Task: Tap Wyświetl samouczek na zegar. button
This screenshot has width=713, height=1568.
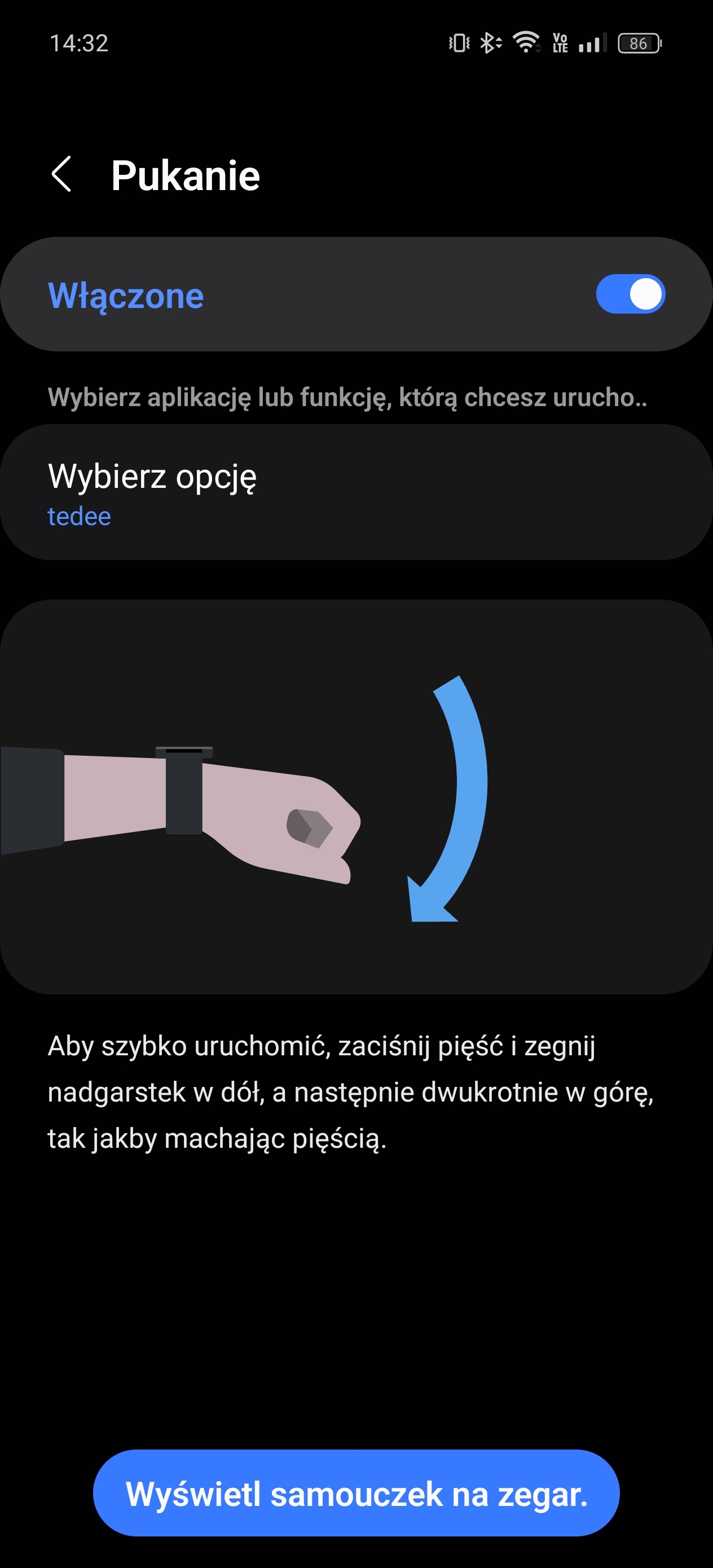Action: click(x=356, y=1493)
